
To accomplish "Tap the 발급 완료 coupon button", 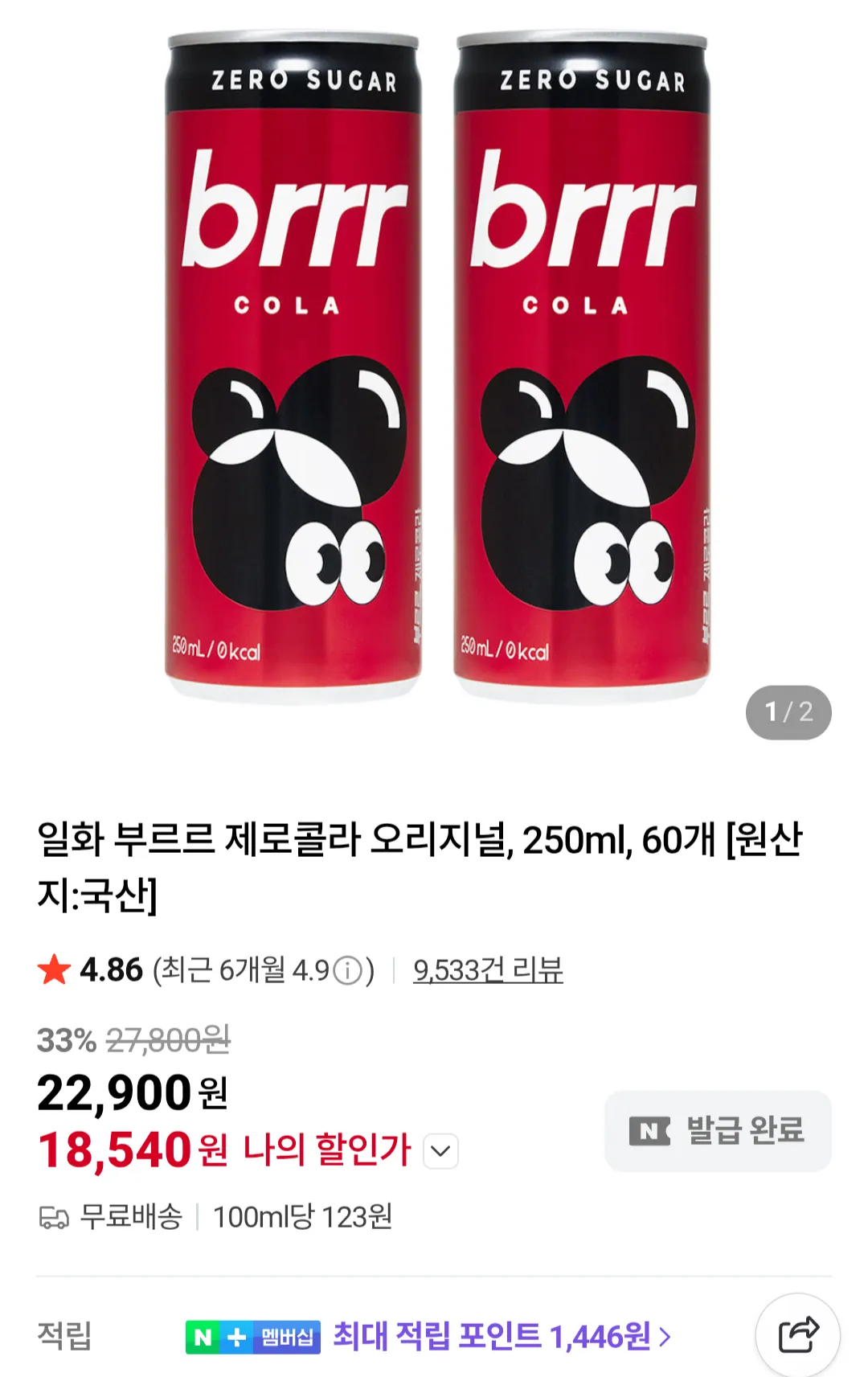I will [718, 1130].
